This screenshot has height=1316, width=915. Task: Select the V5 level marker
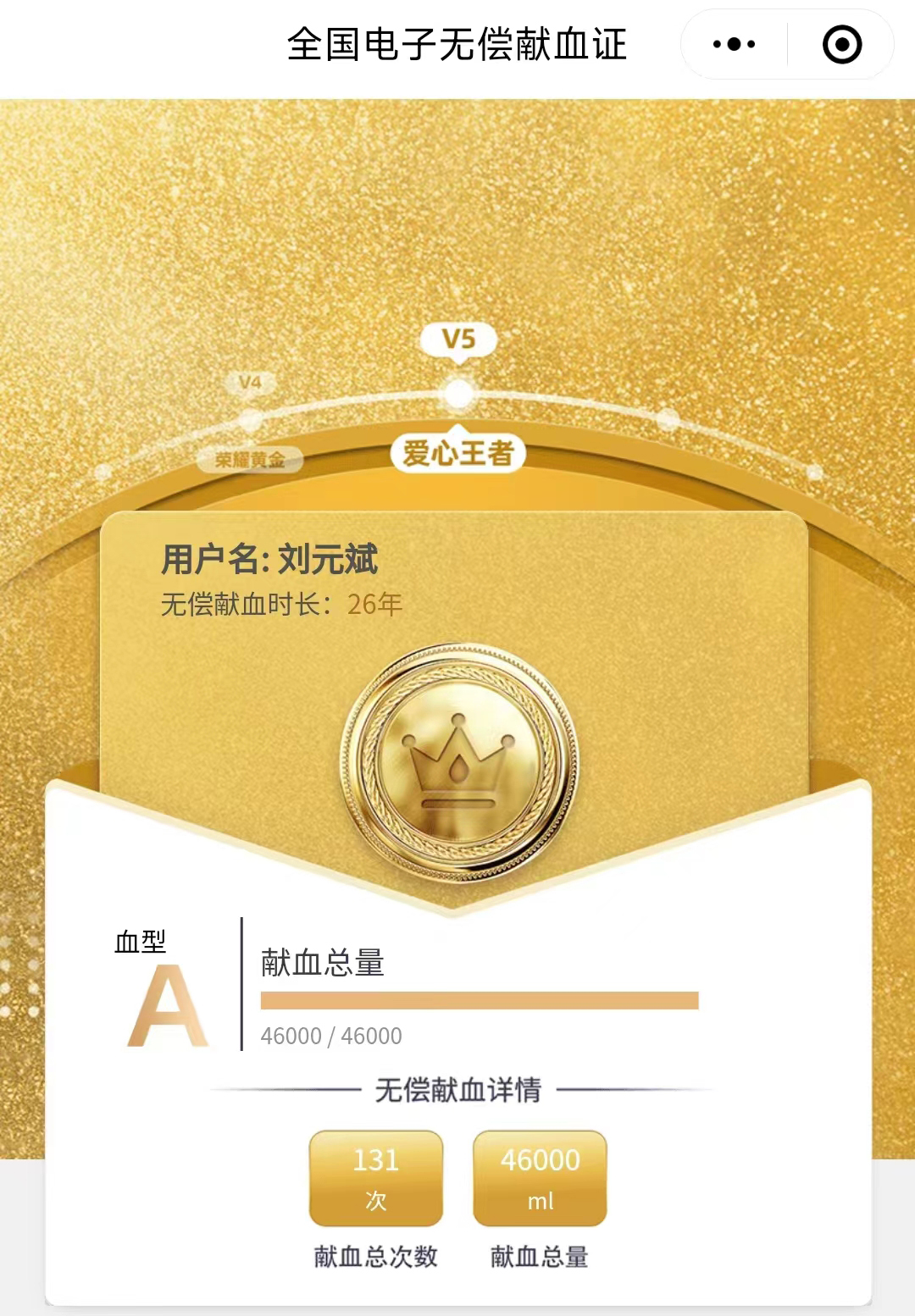pyautogui.click(x=458, y=340)
